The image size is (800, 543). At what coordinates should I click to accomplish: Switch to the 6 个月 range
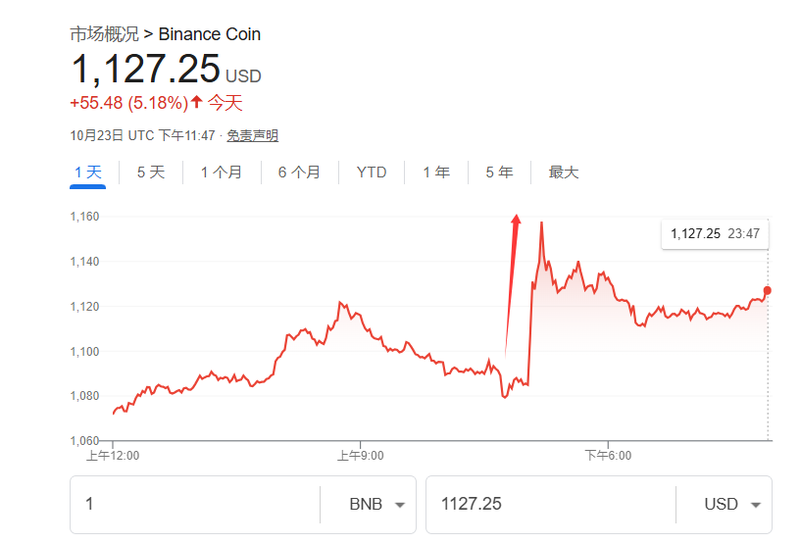point(299,172)
